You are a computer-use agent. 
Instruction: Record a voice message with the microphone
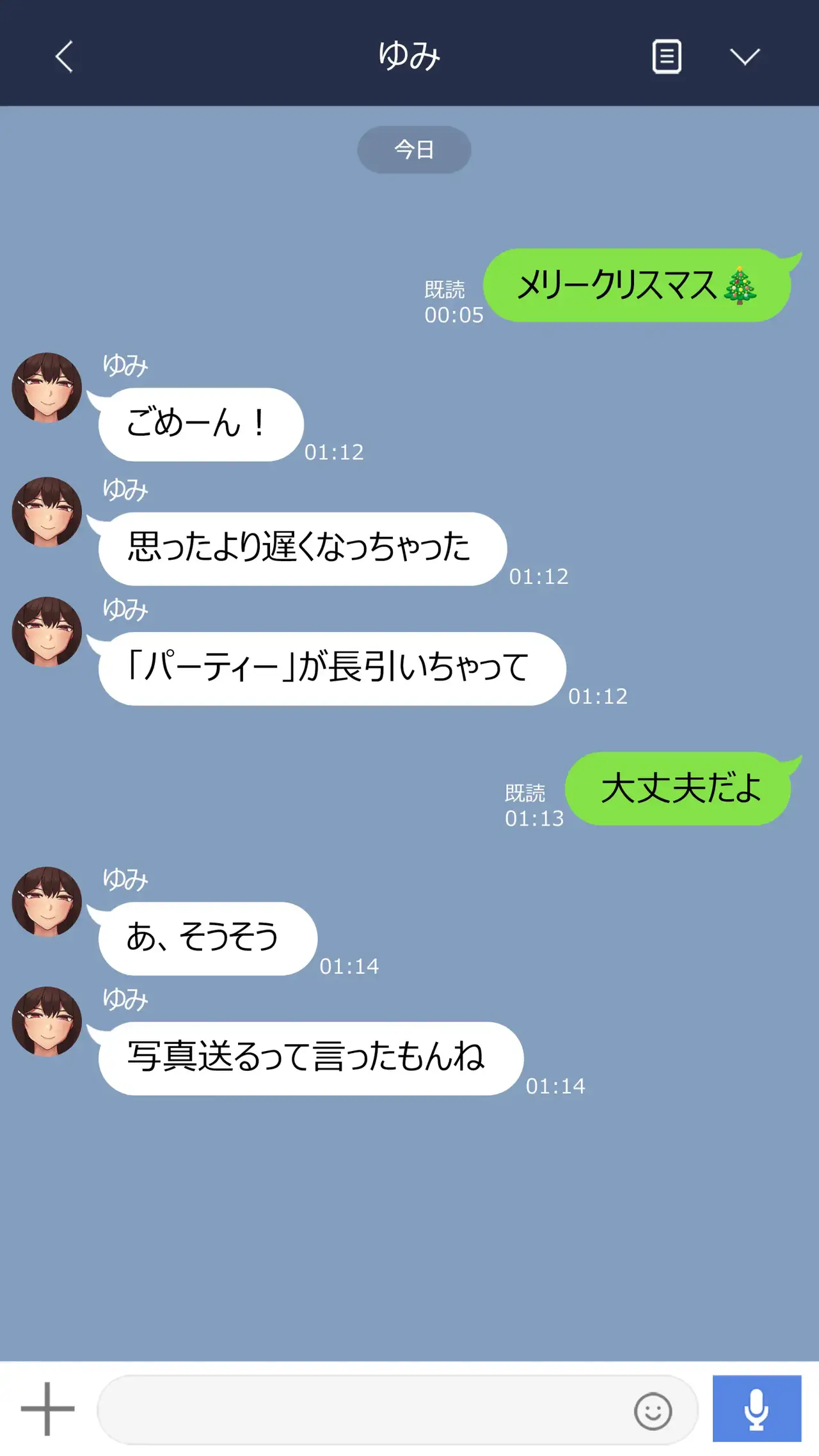click(756, 1409)
